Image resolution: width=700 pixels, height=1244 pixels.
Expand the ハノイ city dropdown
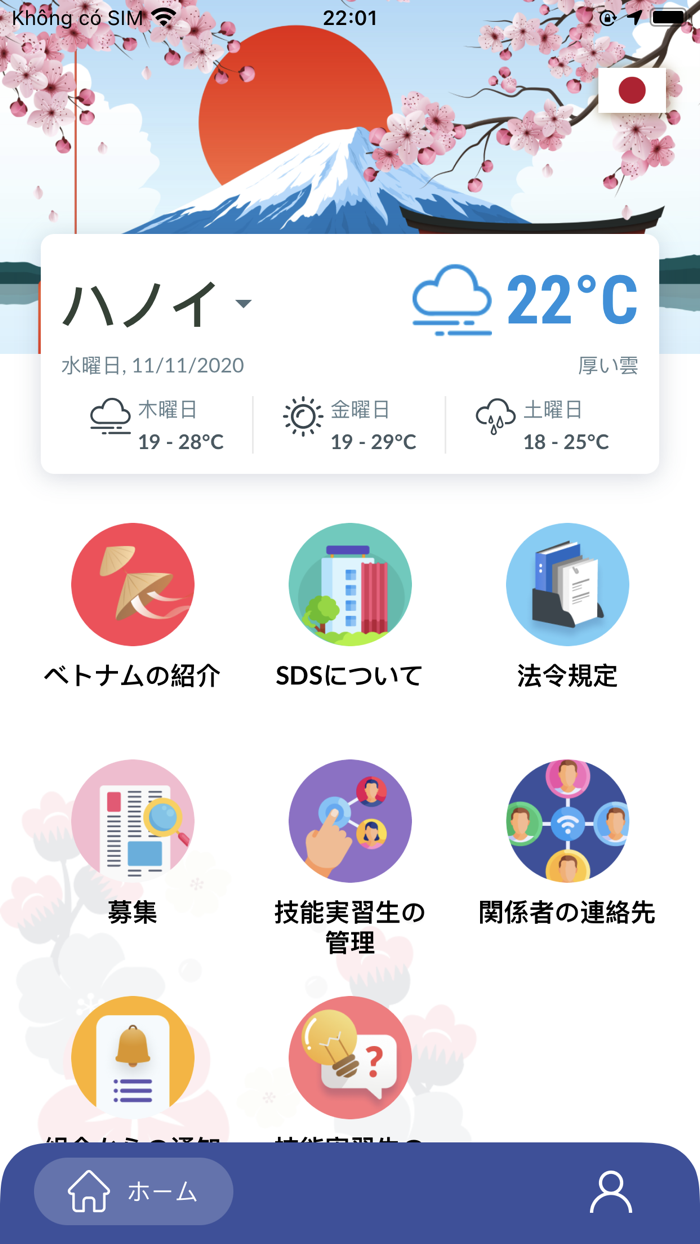click(243, 304)
